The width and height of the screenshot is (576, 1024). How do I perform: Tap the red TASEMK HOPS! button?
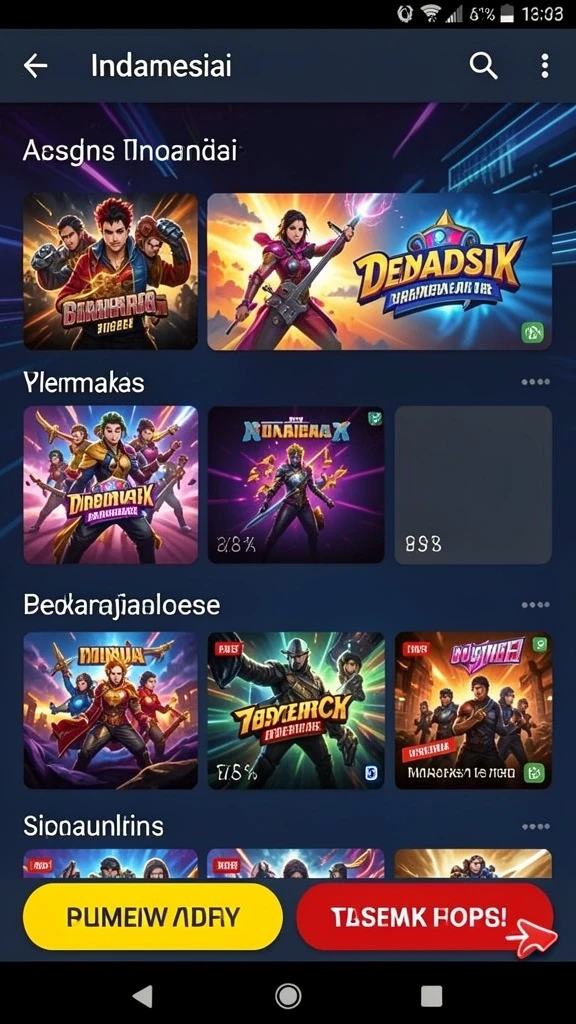coord(424,918)
